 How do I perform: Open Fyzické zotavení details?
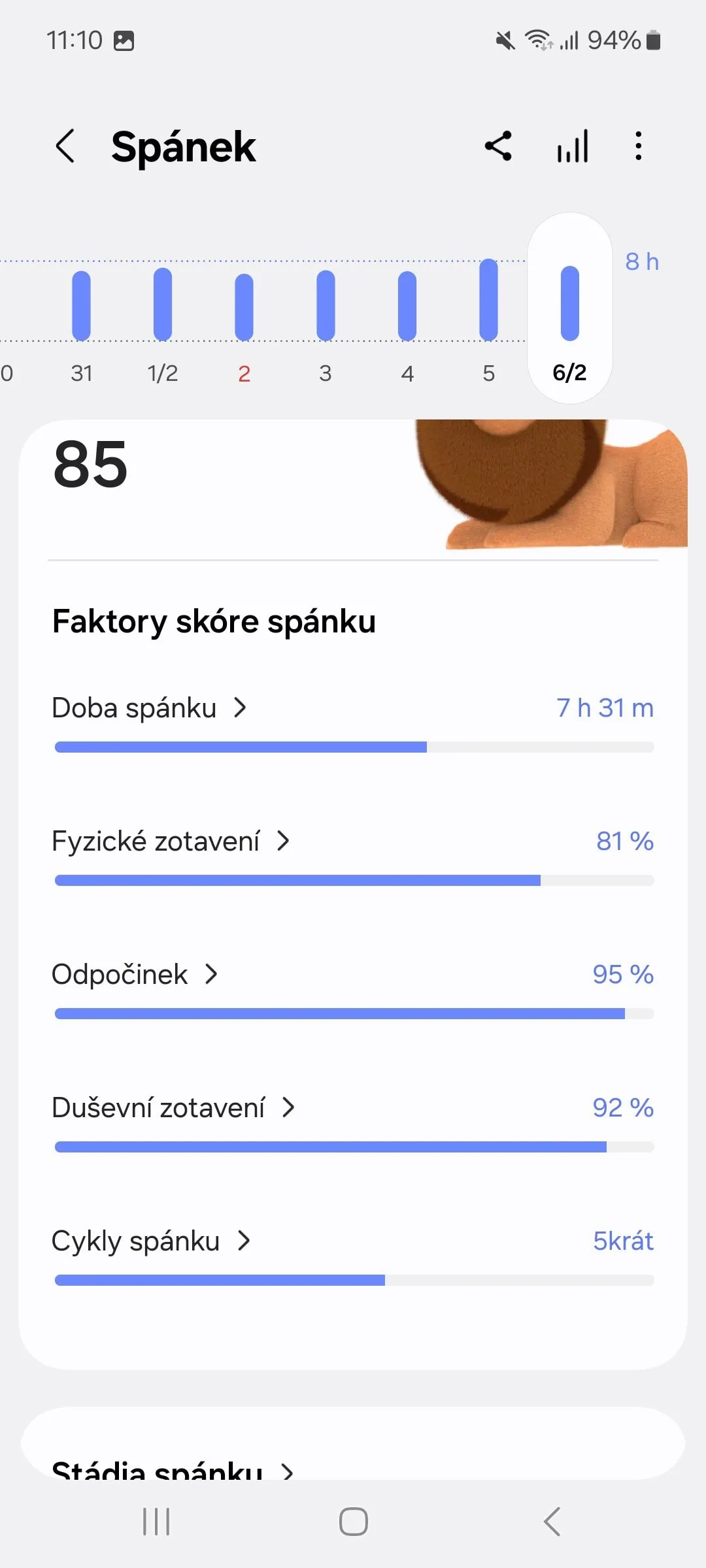pos(171,841)
